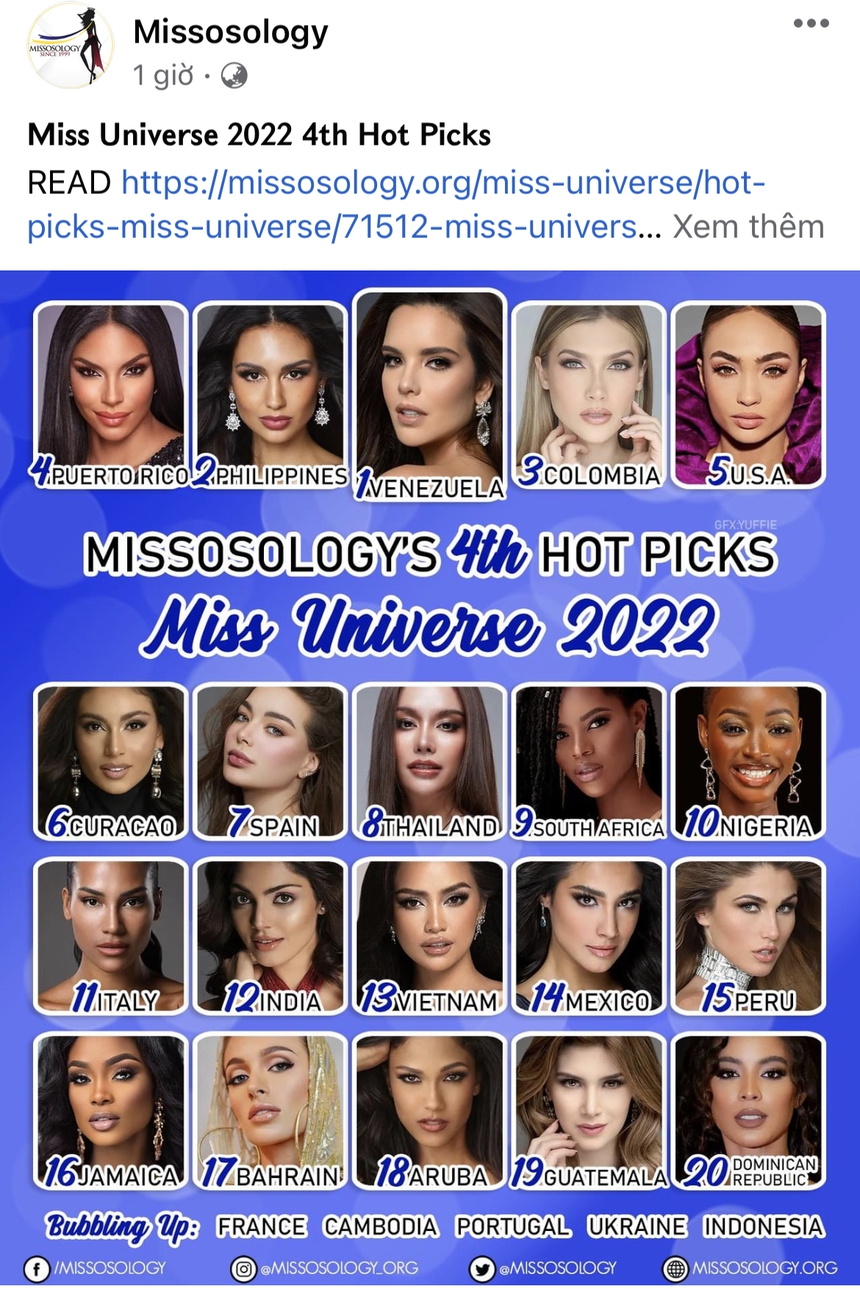Image resolution: width=860 pixels, height=1289 pixels.
Task: Click the globe privacy icon next to timestamp
Action: (232, 73)
